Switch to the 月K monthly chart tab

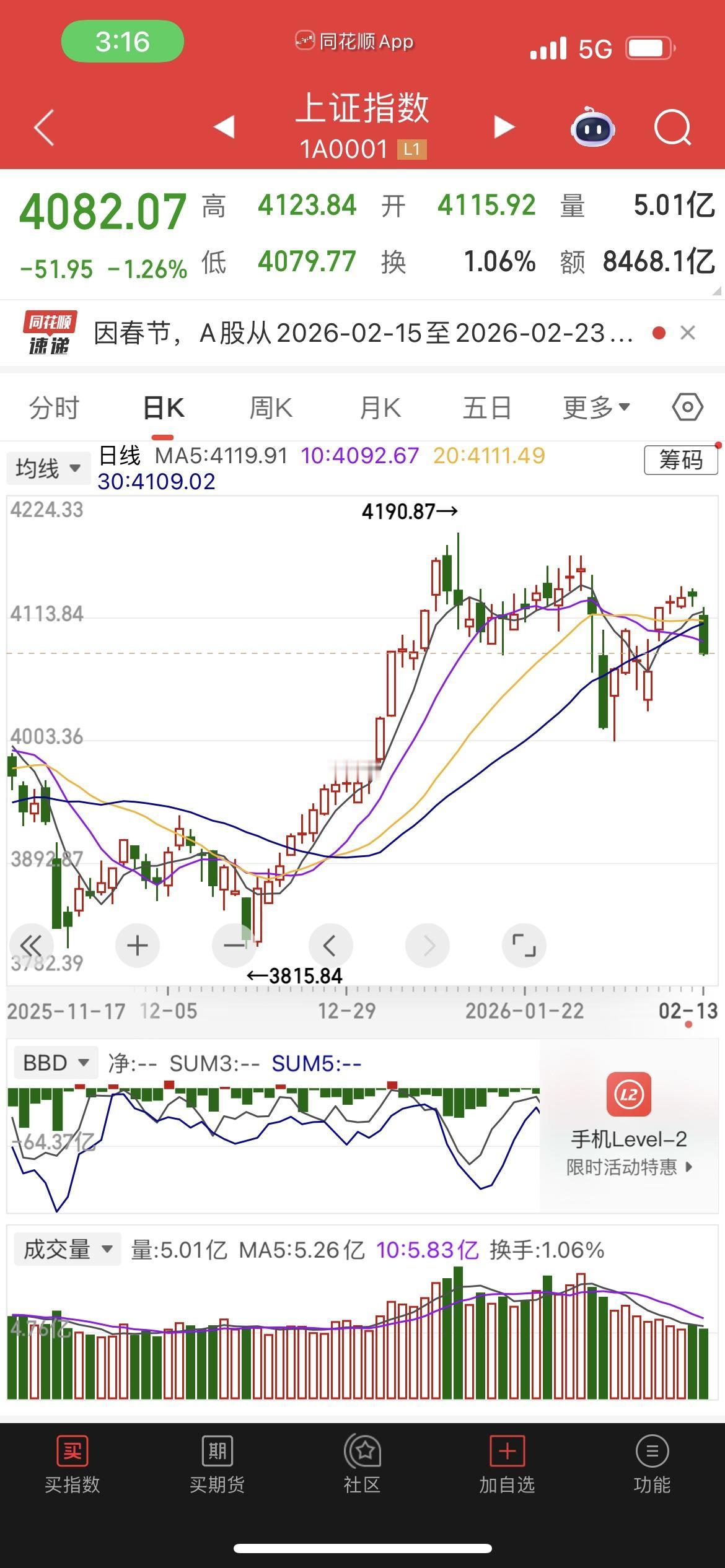click(x=380, y=407)
